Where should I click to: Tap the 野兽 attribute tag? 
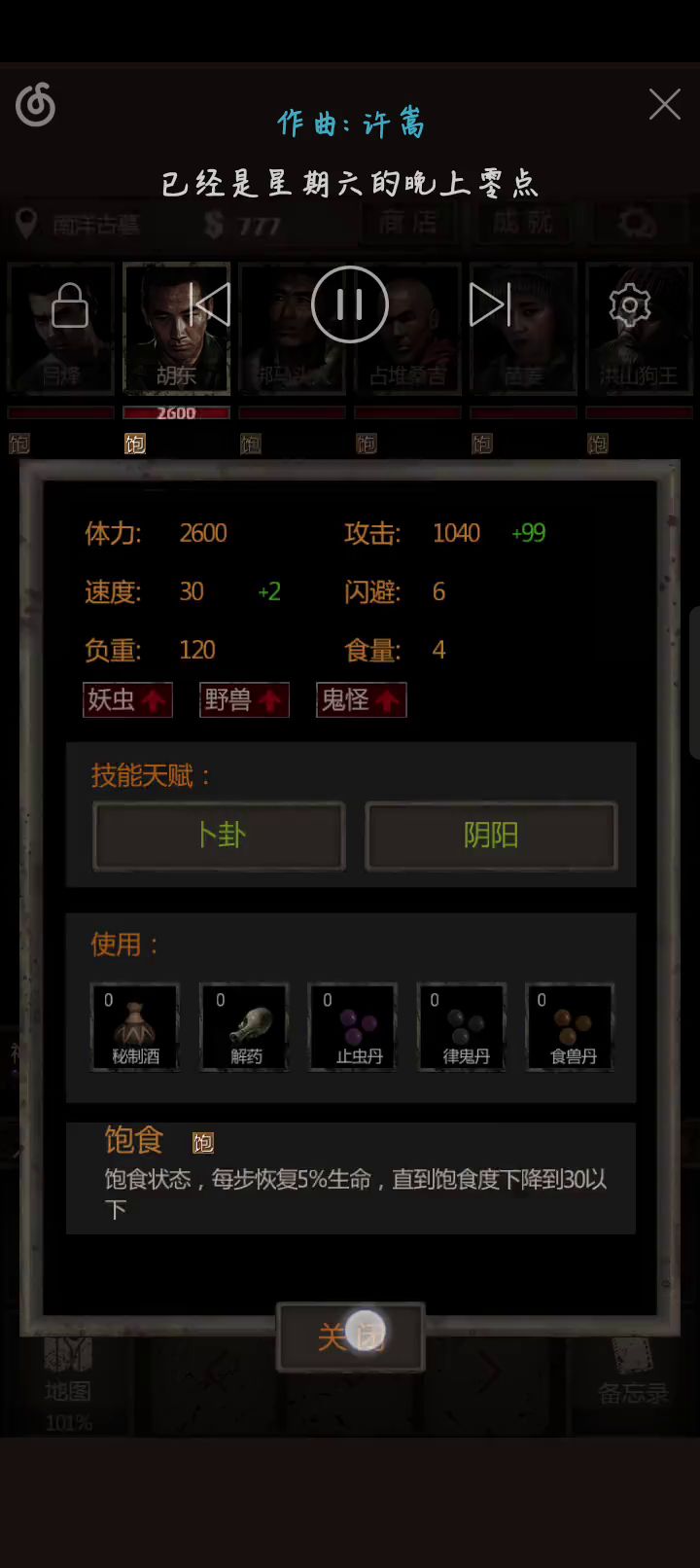tap(244, 700)
